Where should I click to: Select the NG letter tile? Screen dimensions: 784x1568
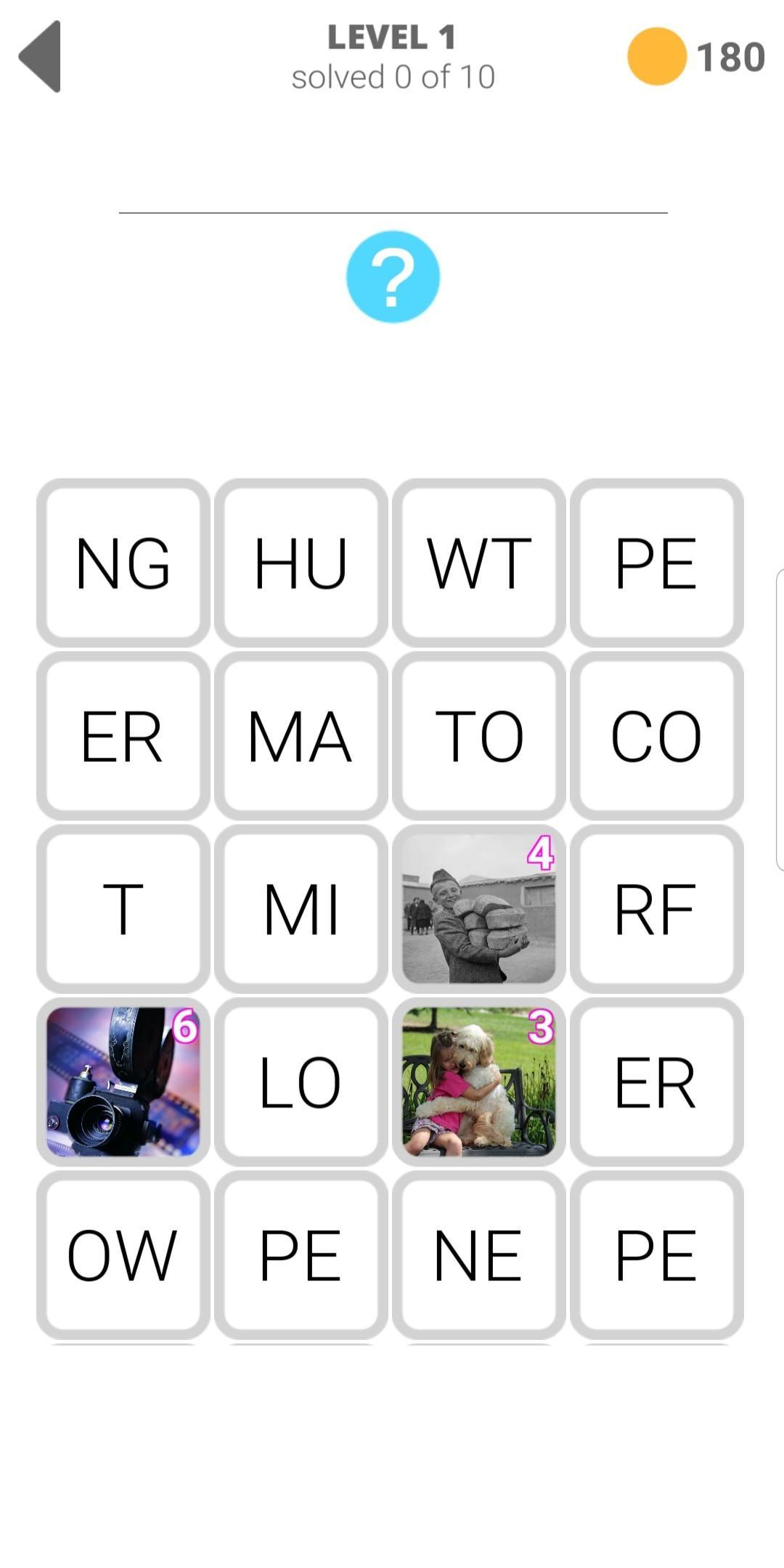tap(123, 563)
